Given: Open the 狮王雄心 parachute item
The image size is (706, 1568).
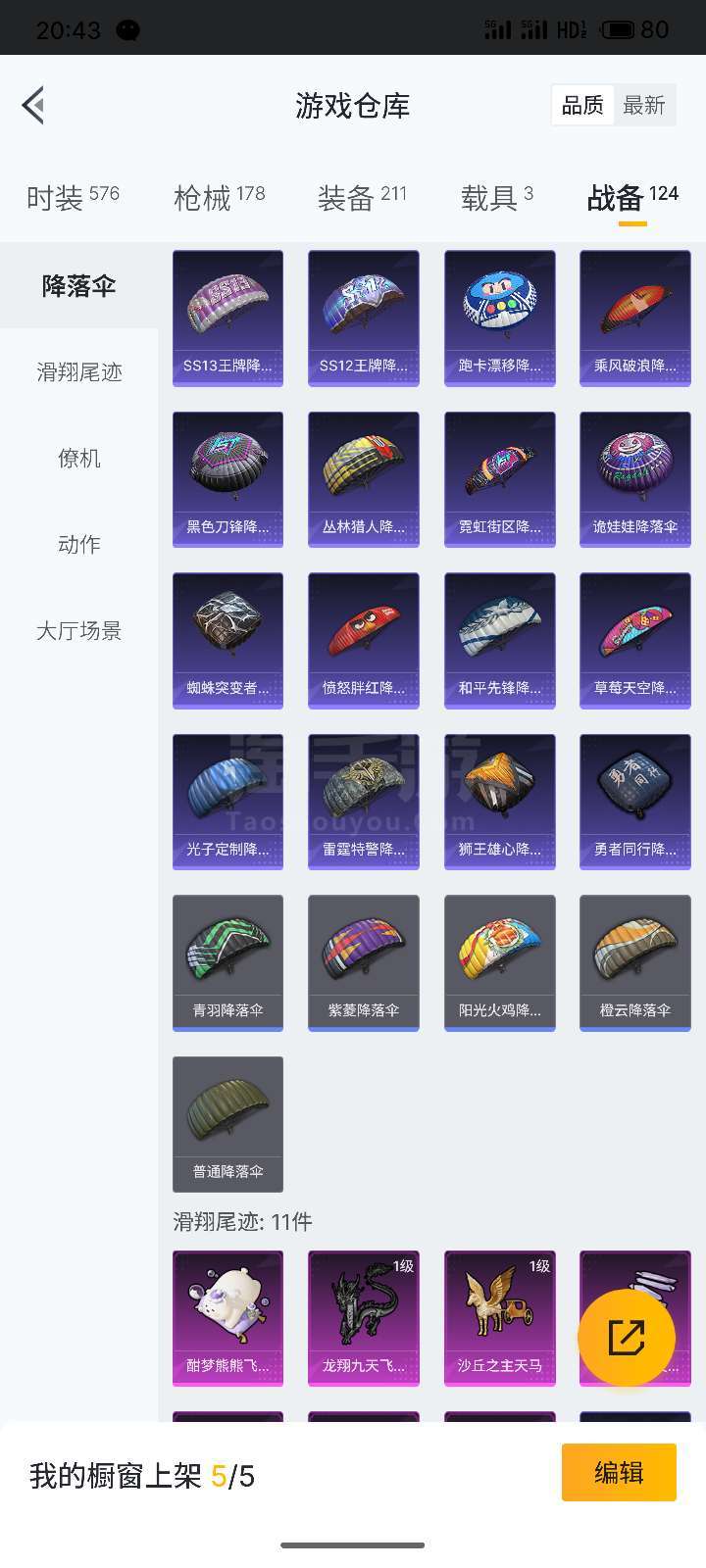Looking at the screenshot, I should coord(499,802).
